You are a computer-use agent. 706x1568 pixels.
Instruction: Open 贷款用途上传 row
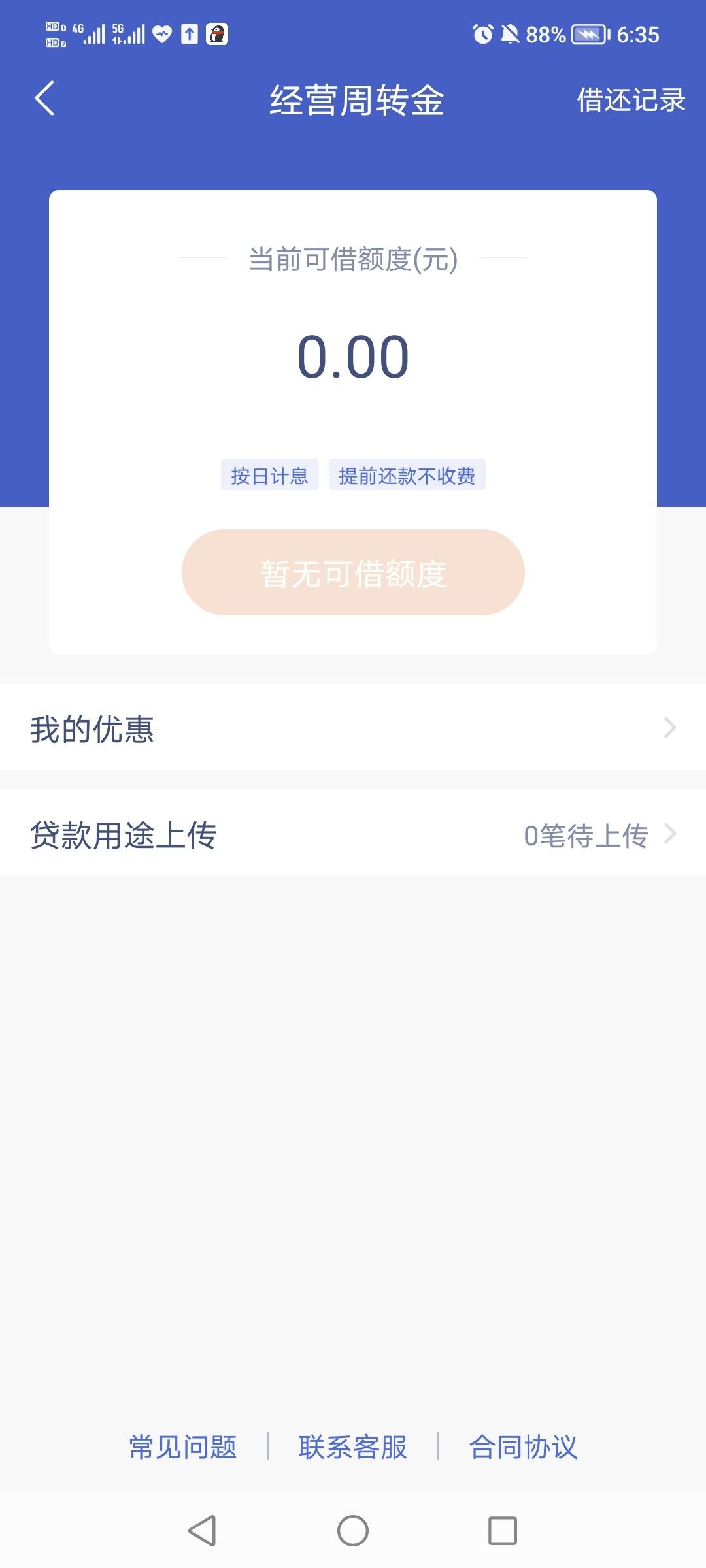pos(353,834)
